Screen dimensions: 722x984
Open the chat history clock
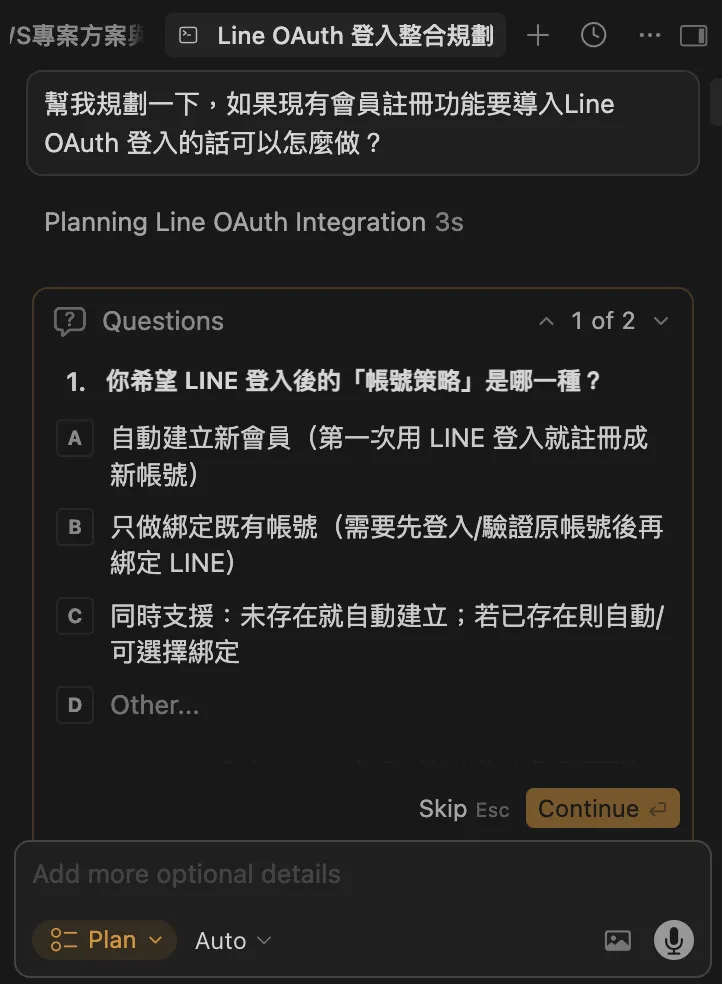point(593,36)
